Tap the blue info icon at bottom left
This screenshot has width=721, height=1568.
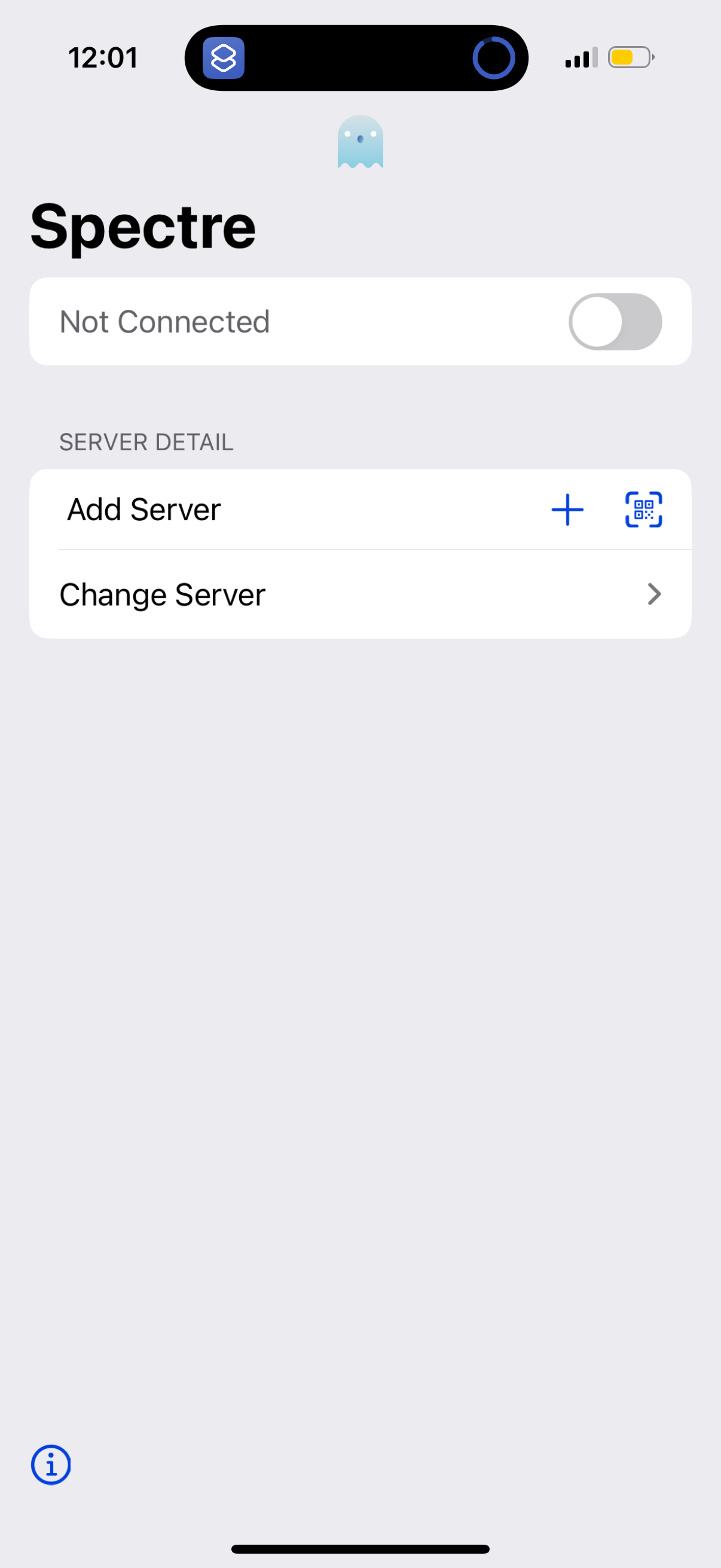click(x=50, y=1464)
